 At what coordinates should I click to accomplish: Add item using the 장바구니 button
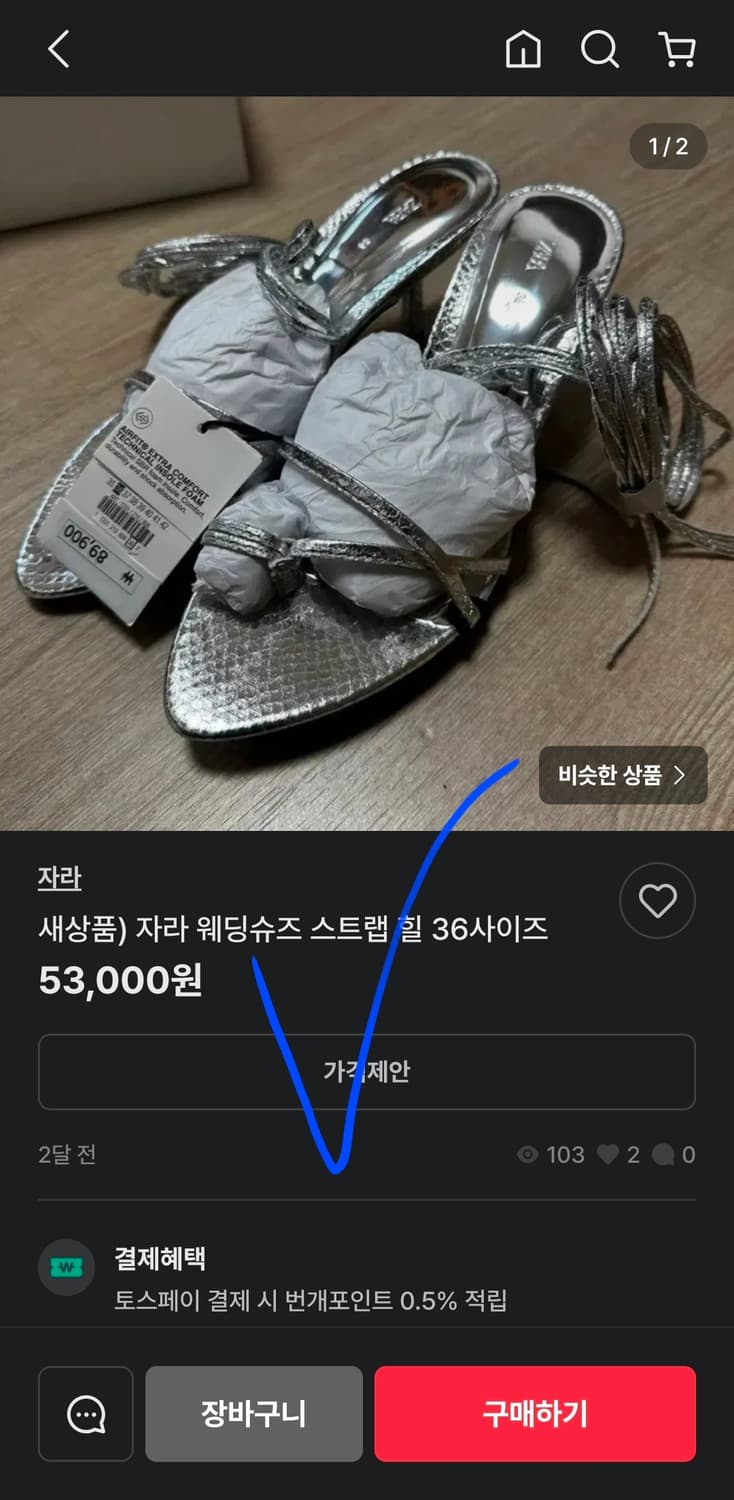[254, 1413]
